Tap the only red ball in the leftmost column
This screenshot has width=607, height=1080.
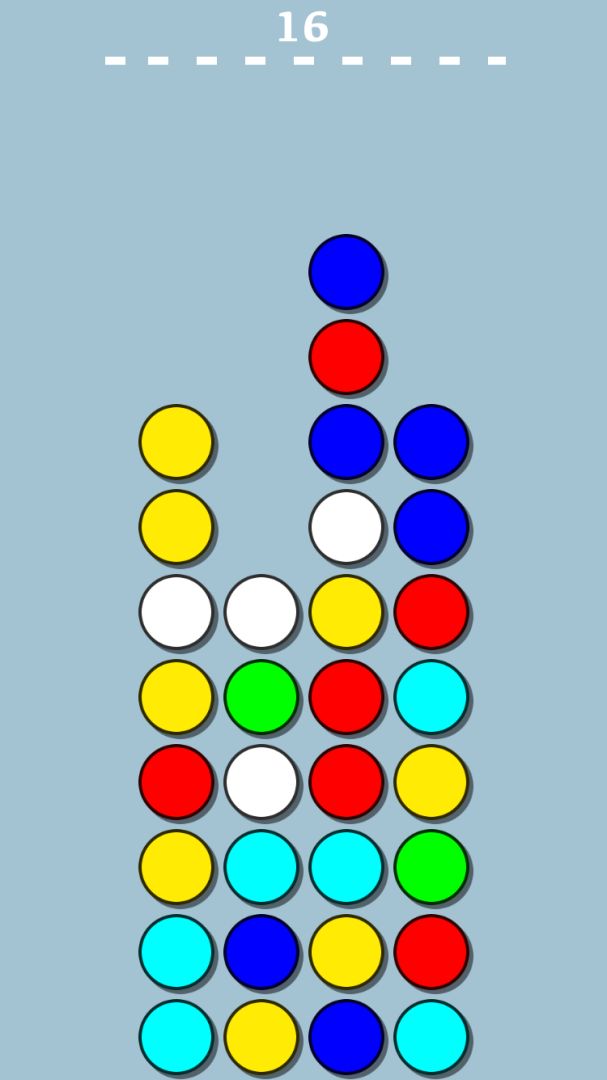coord(176,781)
